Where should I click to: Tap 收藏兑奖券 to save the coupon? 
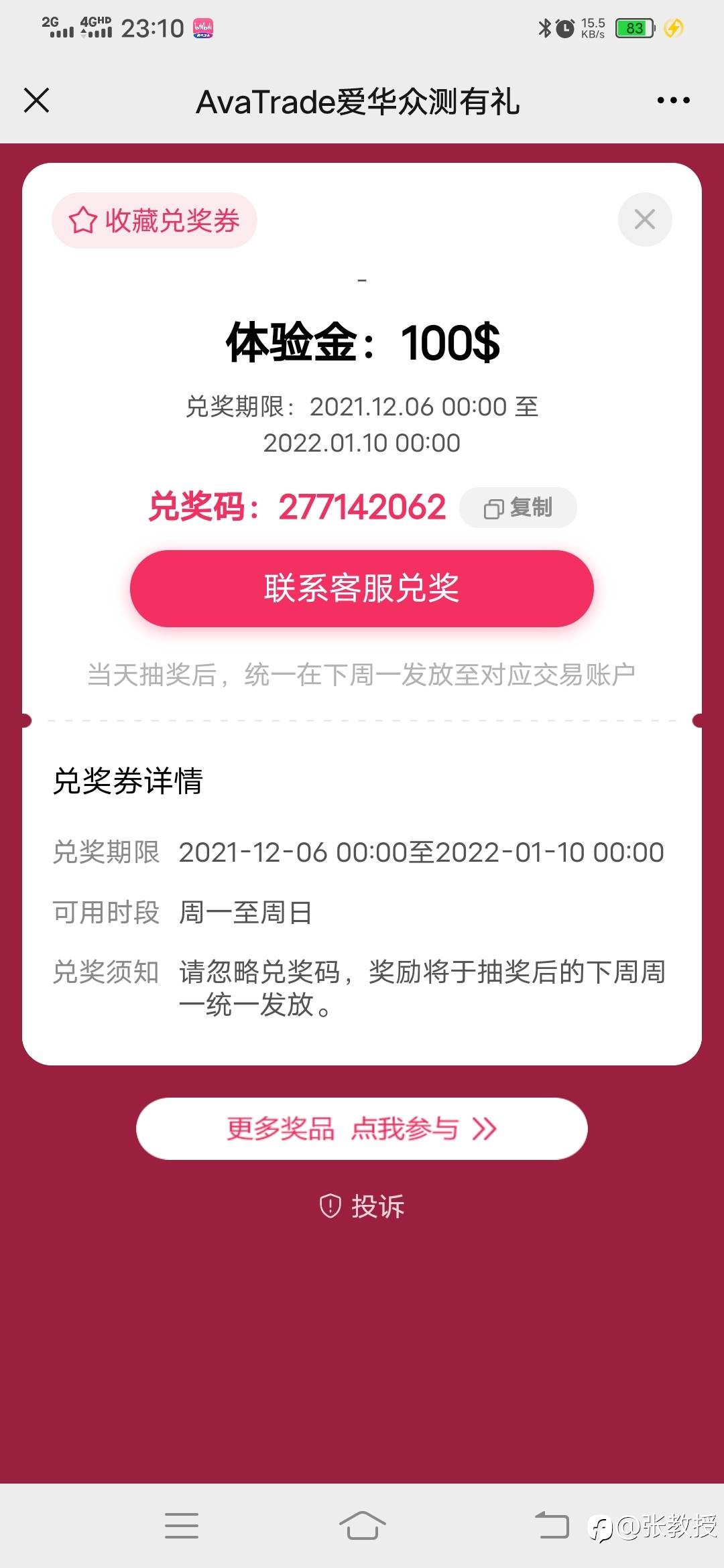(x=154, y=220)
